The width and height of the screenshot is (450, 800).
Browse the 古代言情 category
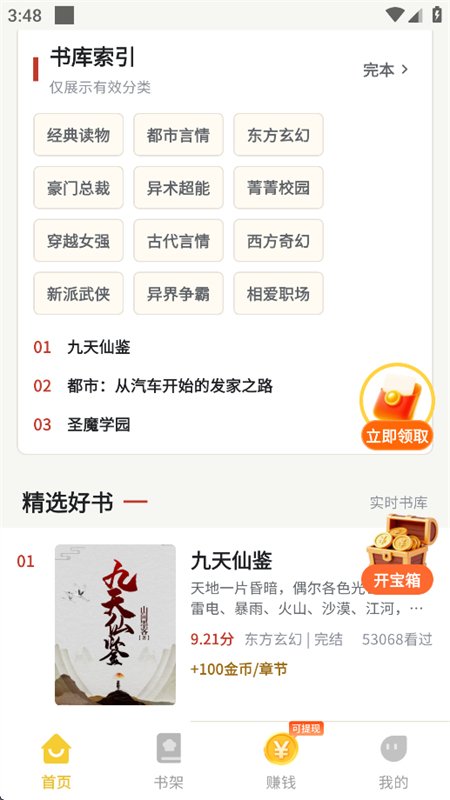179,241
